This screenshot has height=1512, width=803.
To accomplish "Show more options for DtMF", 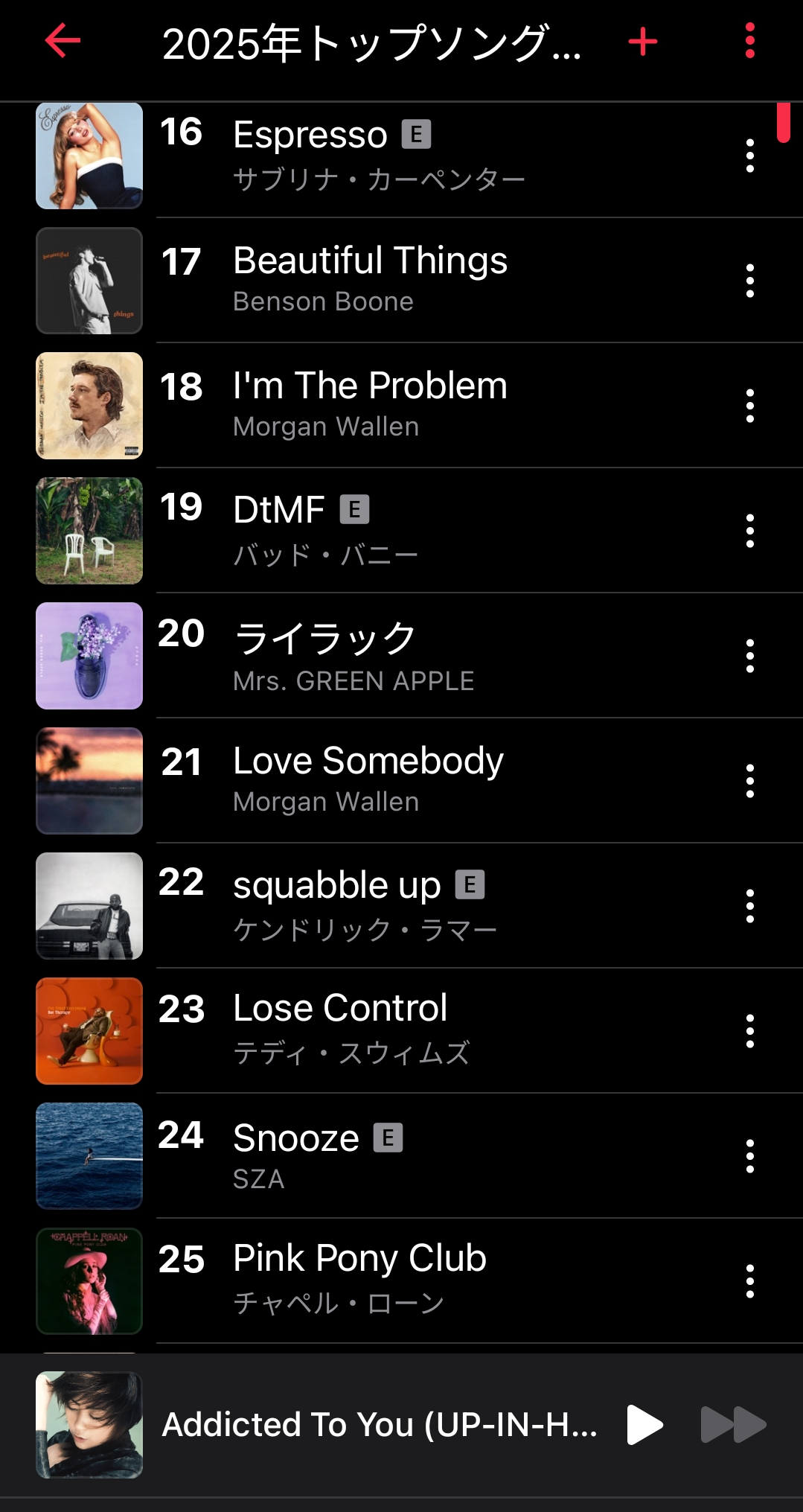I will point(749,532).
